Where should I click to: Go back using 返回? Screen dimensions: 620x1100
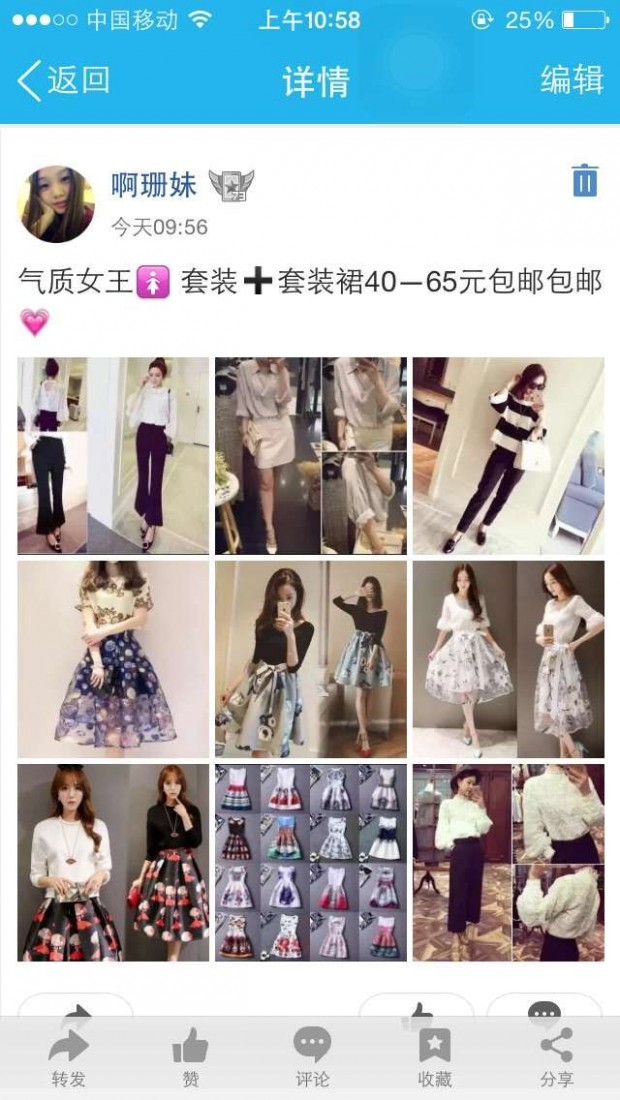click(x=63, y=80)
